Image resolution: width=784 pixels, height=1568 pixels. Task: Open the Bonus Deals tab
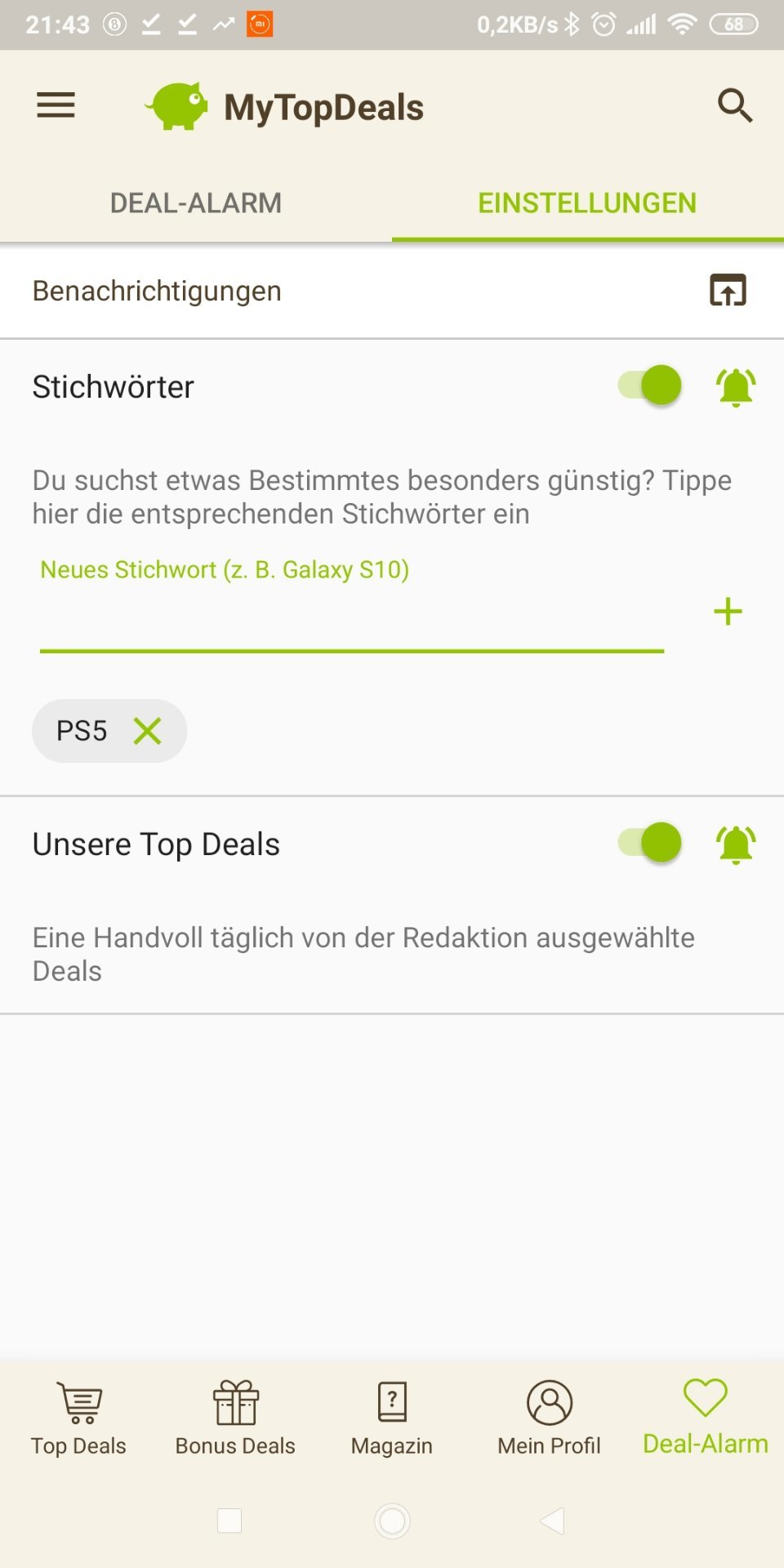tap(235, 1418)
